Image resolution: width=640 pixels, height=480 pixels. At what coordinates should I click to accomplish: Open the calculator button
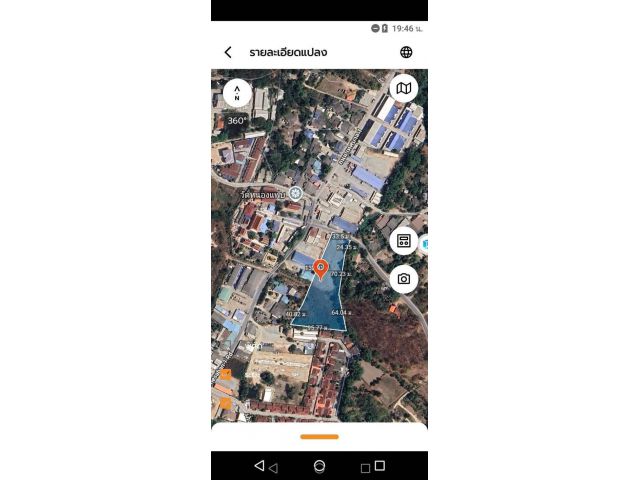pyautogui.click(x=404, y=241)
